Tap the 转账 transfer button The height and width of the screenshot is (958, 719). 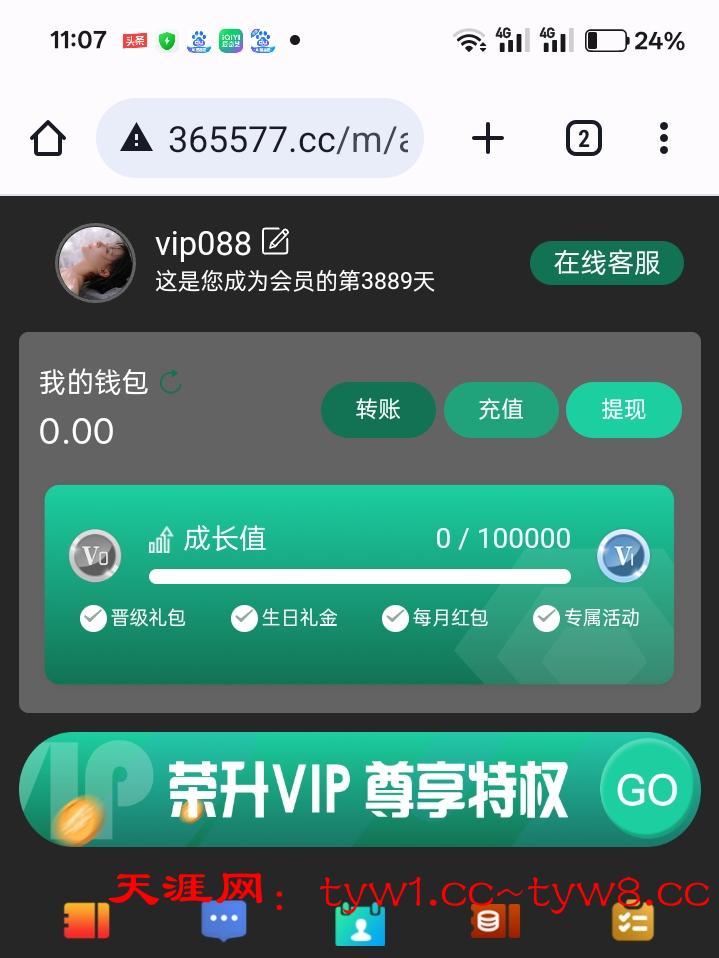tap(378, 409)
